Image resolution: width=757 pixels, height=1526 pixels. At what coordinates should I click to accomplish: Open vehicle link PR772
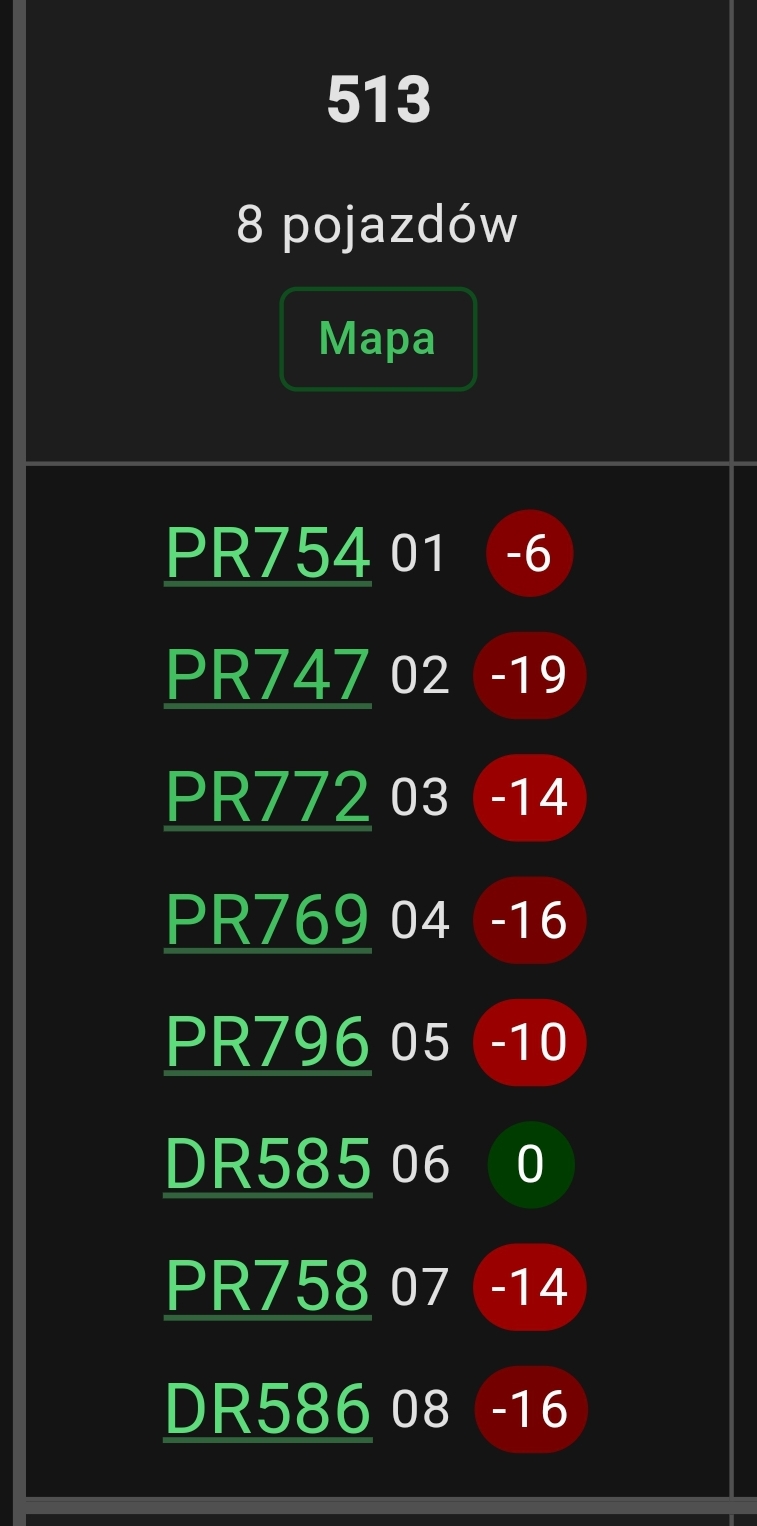tap(267, 798)
